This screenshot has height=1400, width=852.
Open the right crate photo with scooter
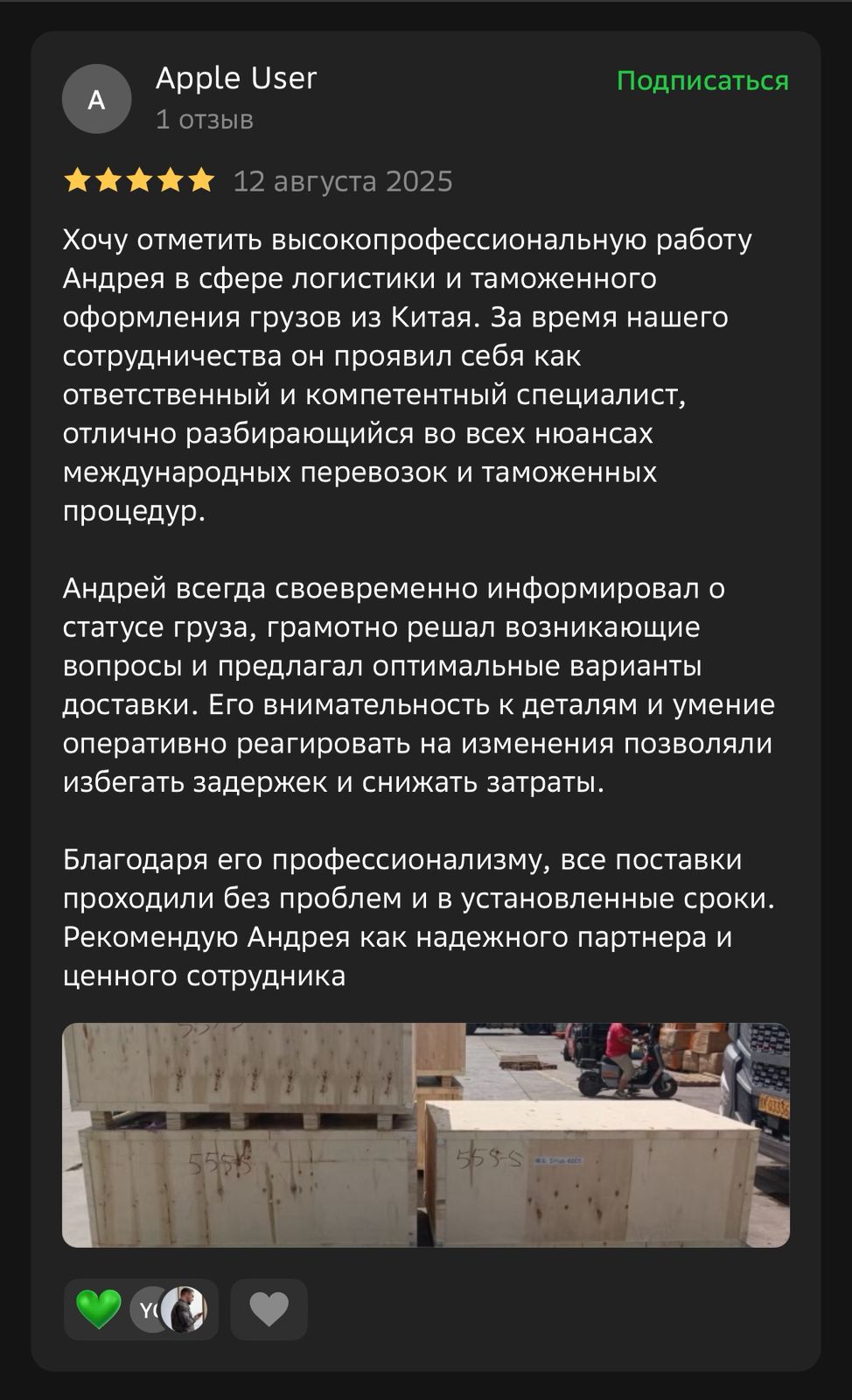point(604,1134)
